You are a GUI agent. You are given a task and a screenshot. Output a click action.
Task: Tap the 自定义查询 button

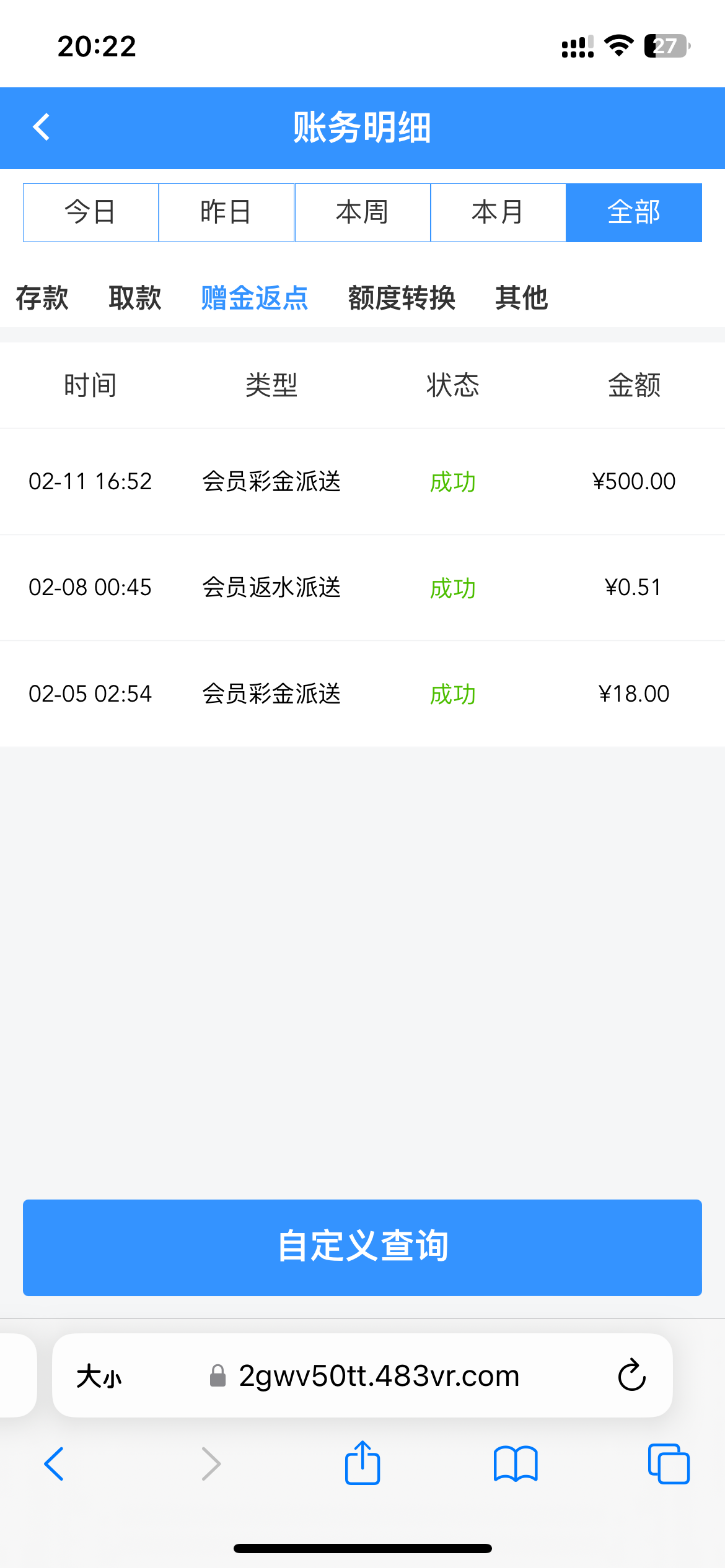(x=362, y=1247)
